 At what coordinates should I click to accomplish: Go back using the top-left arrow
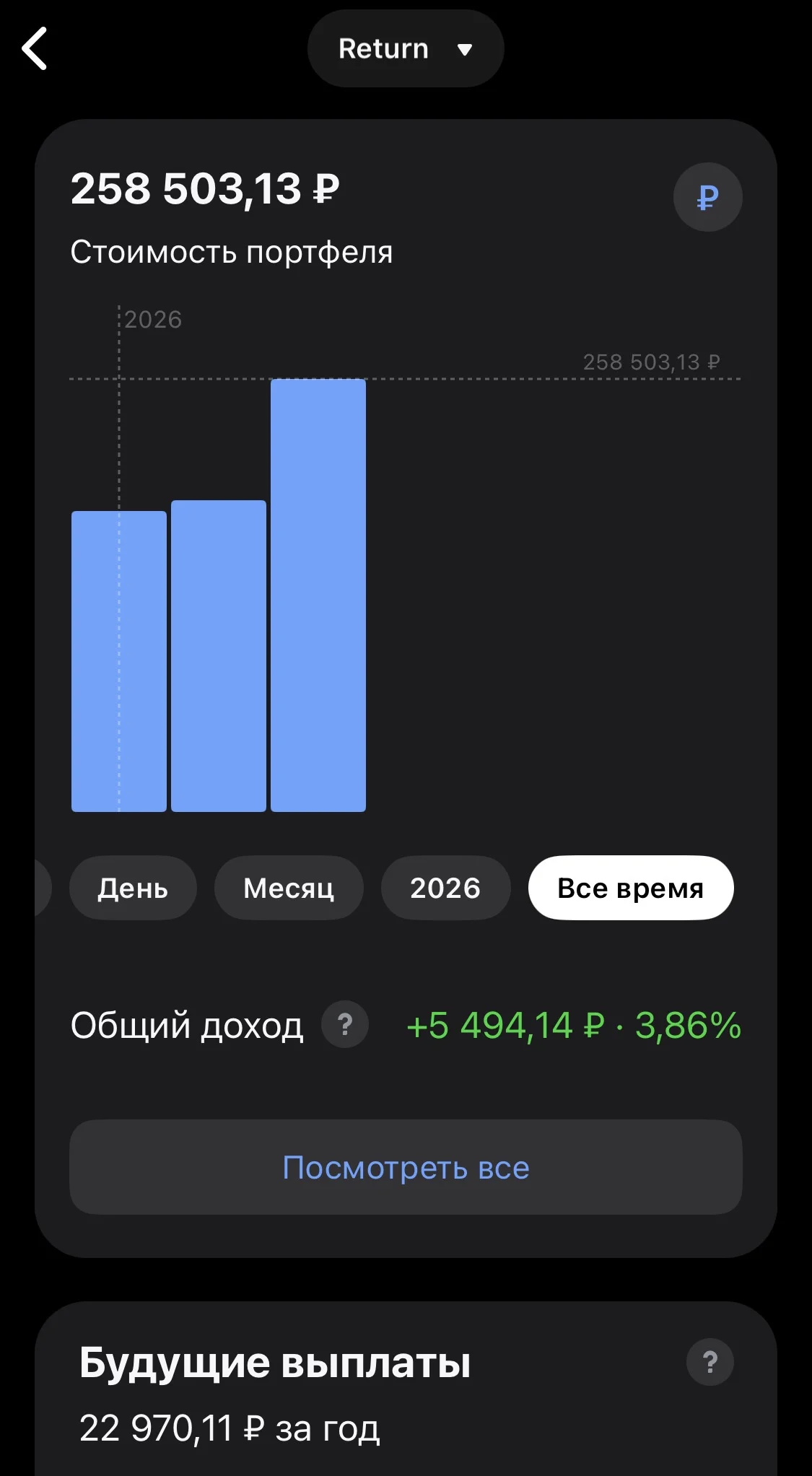[x=35, y=48]
